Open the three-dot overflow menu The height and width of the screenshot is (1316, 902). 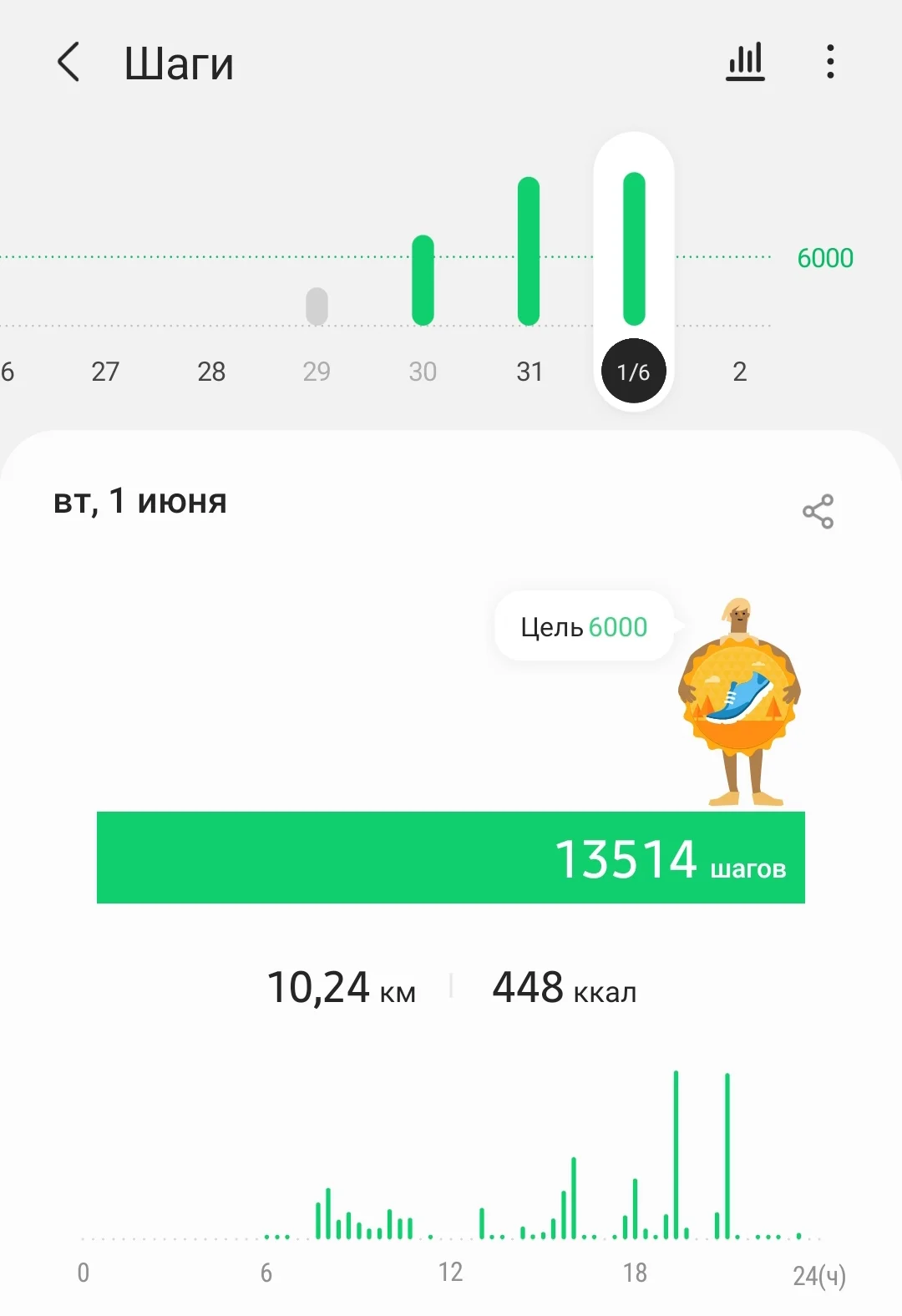coord(829,63)
